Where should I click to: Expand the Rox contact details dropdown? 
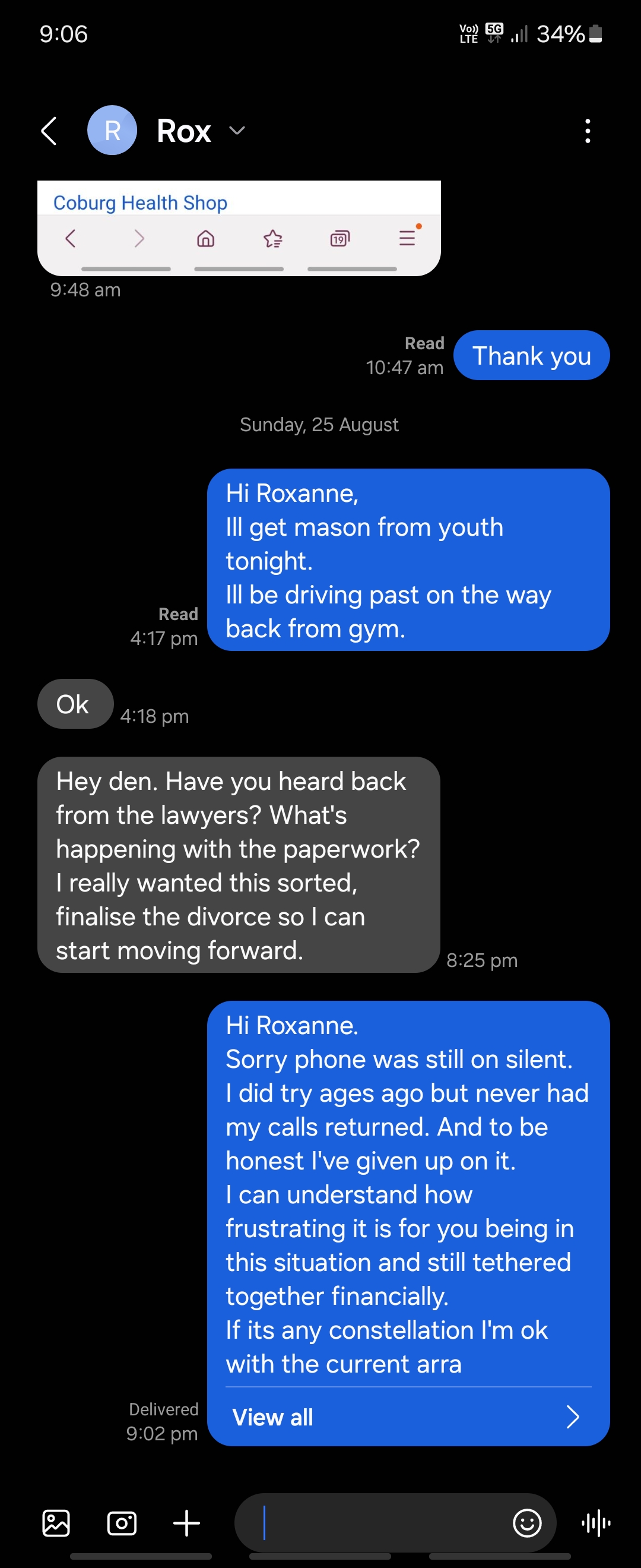pos(237,131)
